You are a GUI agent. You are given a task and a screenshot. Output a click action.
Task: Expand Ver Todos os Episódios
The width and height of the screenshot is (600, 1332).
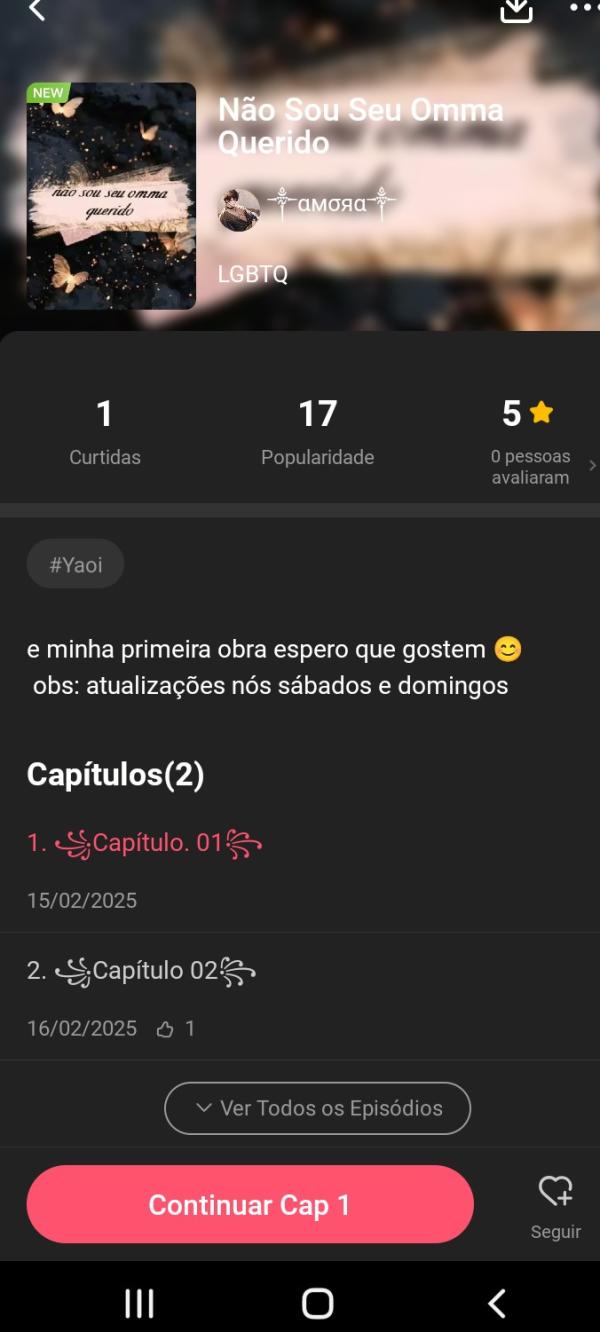317,1108
